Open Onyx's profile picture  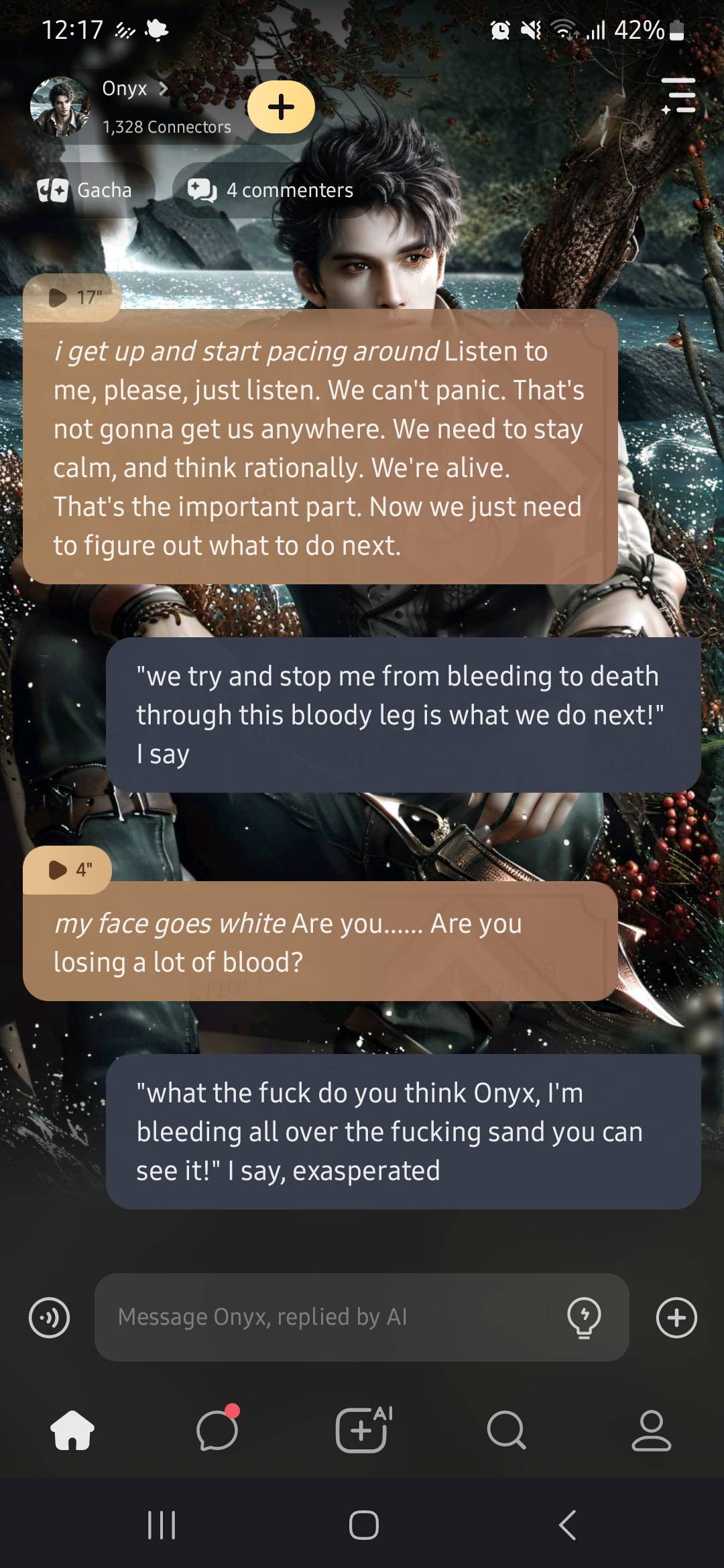(60, 107)
